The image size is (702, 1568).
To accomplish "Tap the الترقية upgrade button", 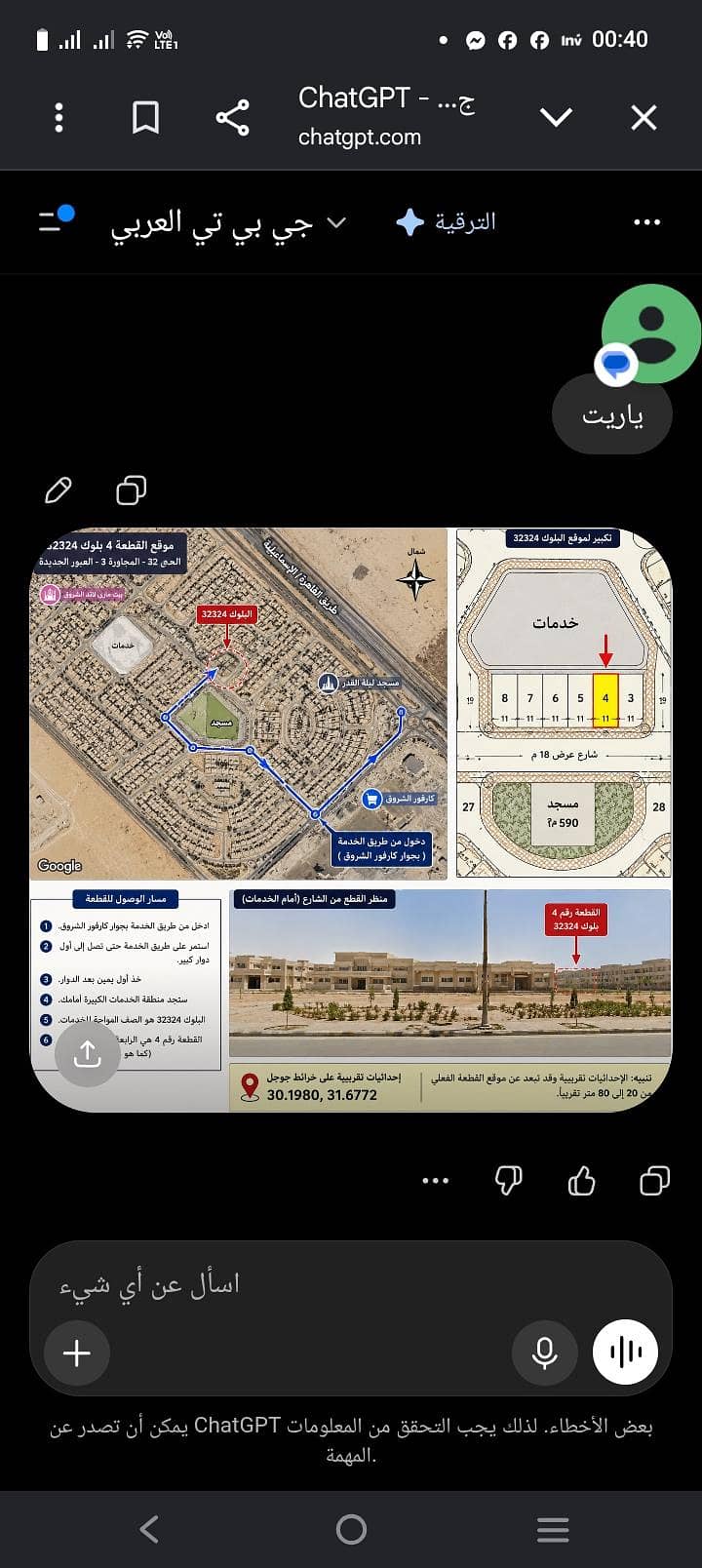I will click(x=447, y=222).
